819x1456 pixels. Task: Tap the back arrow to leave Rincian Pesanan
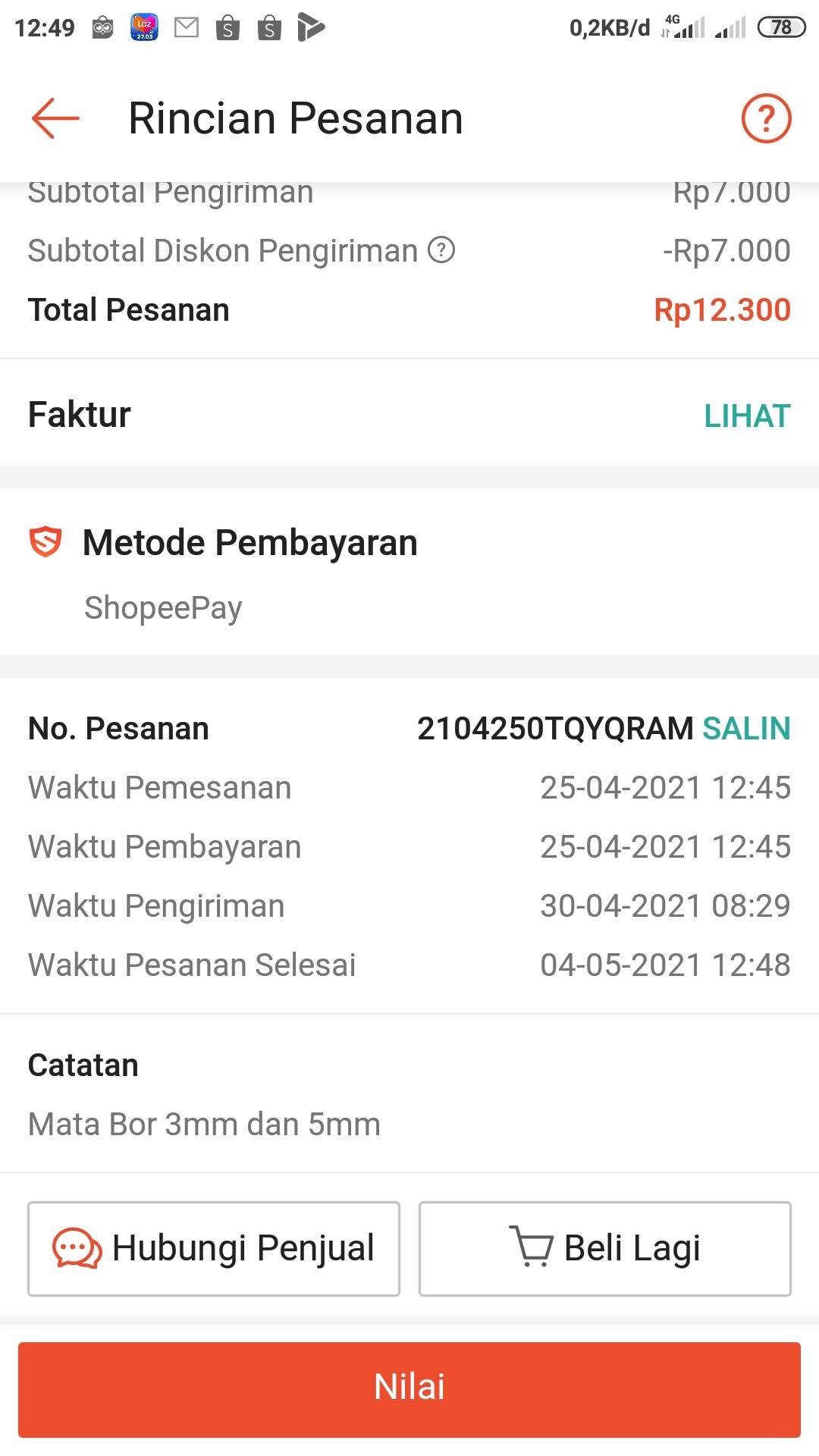(x=53, y=118)
